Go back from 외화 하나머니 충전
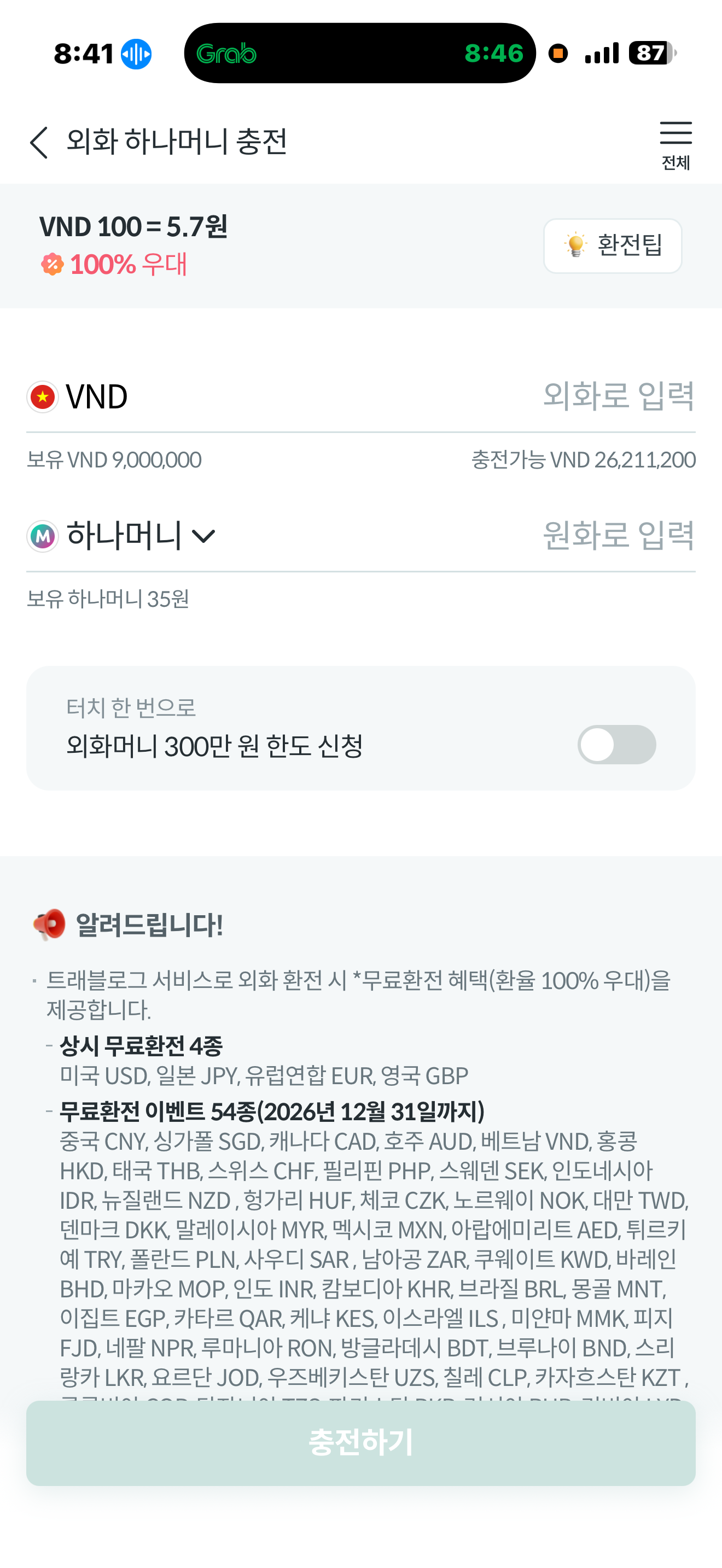 click(x=39, y=143)
